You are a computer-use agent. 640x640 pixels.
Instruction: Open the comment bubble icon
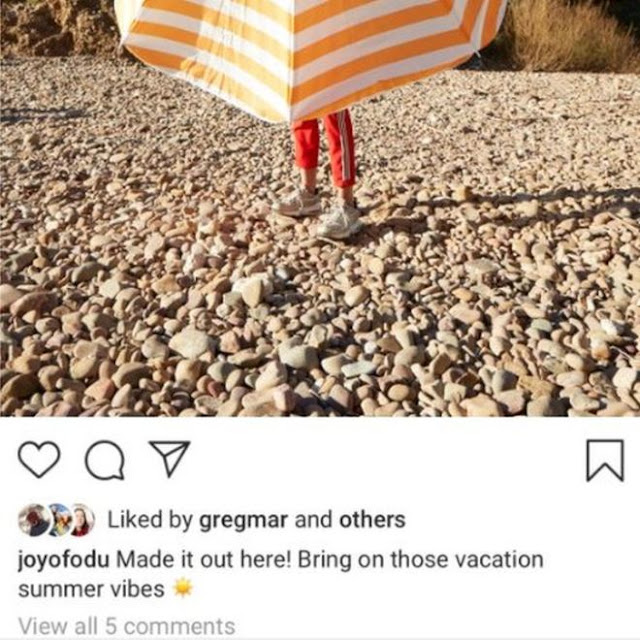[x=103, y=460]
